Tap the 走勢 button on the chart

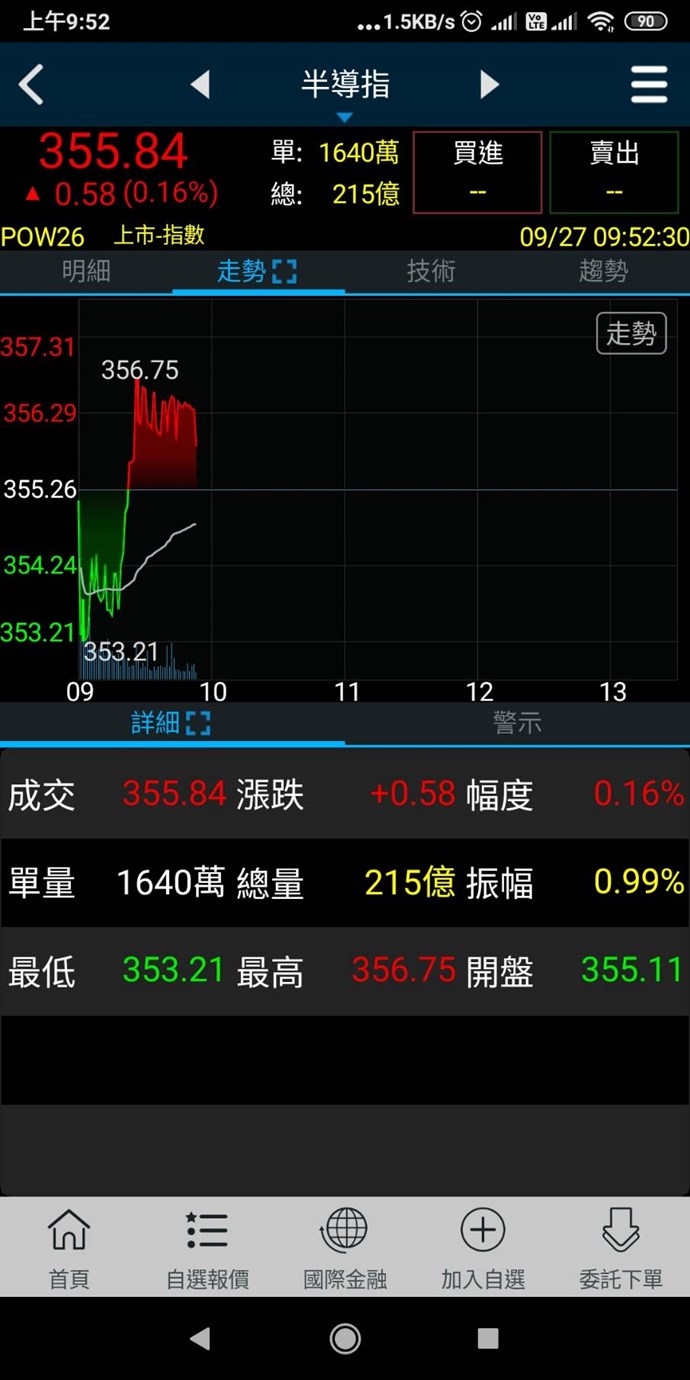pyautogui.click(x=631, y=333)
